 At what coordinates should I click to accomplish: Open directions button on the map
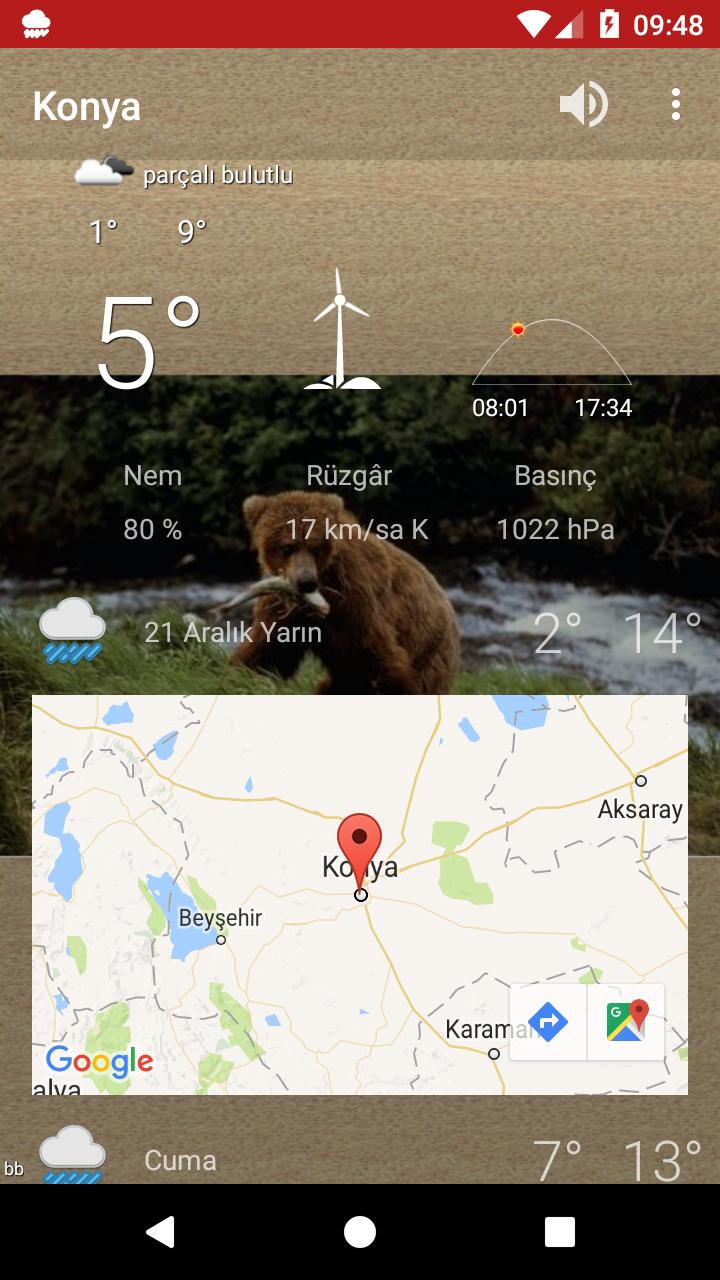548,1022
